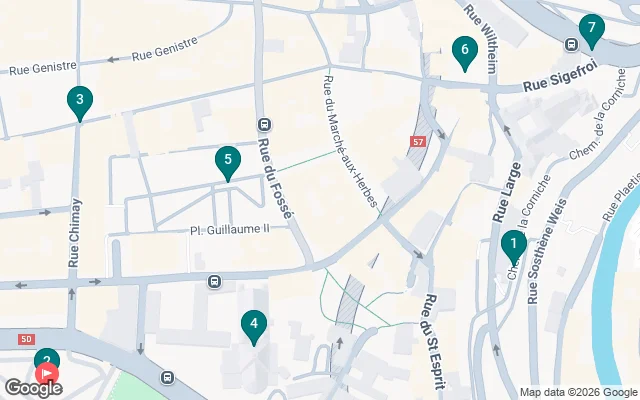Choose map marker number 6
640x400 pixels.
coord(463,50)
